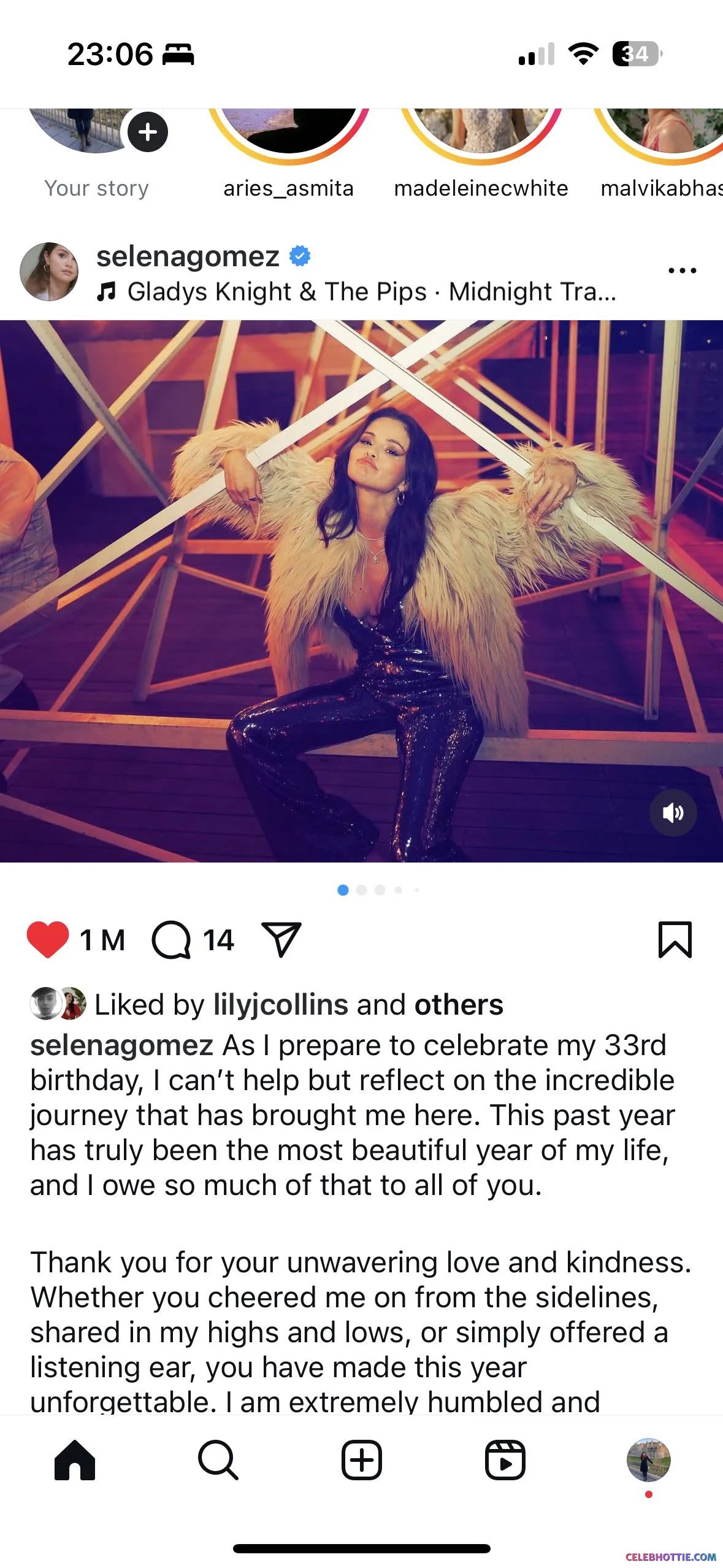Screen dimensions: 723x1568
Task: Tap selenagomez's profile picture avatar
Action: tap(49, 272)
